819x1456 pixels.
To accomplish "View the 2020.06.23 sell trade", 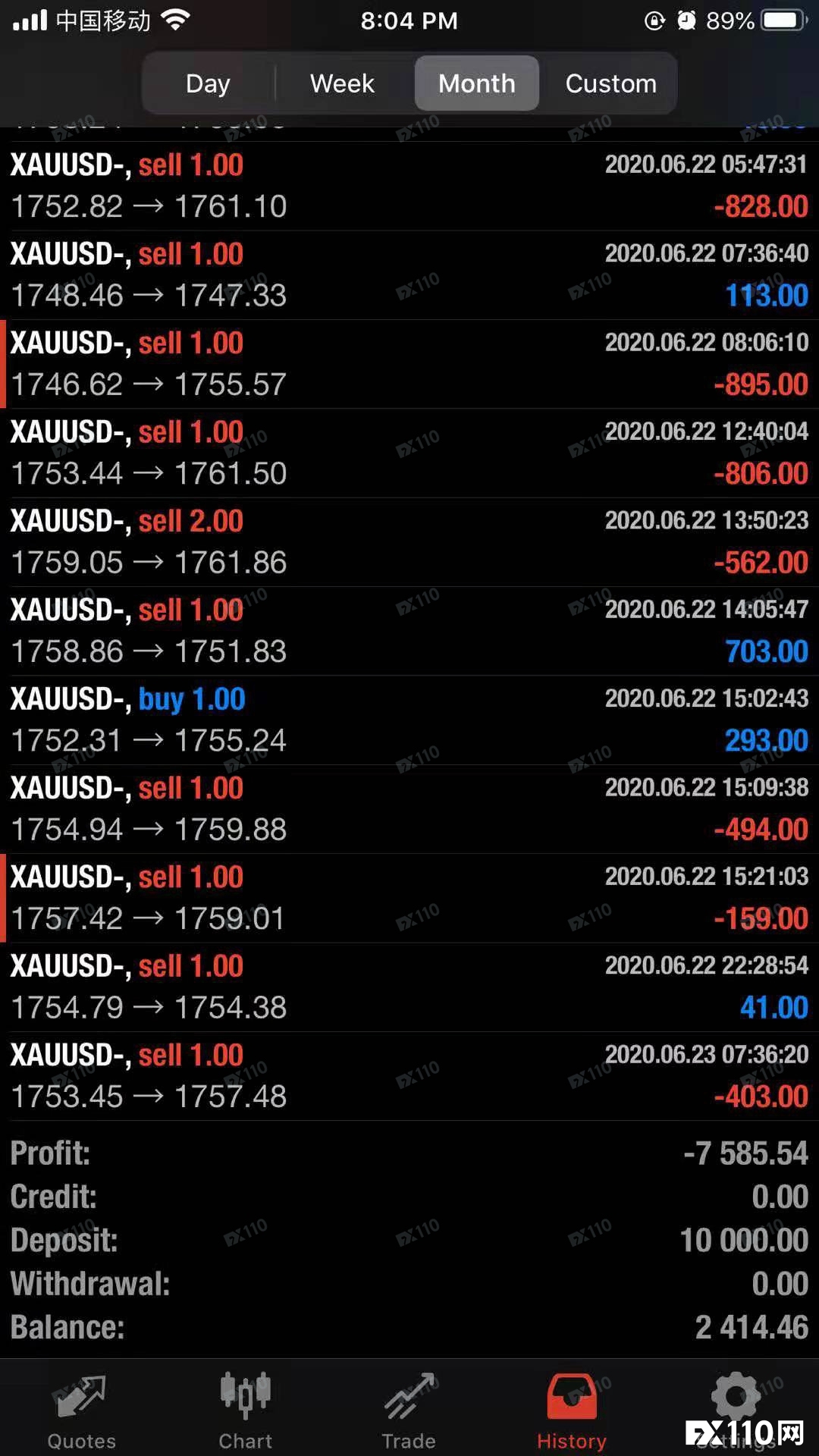I will (409, 1075).
